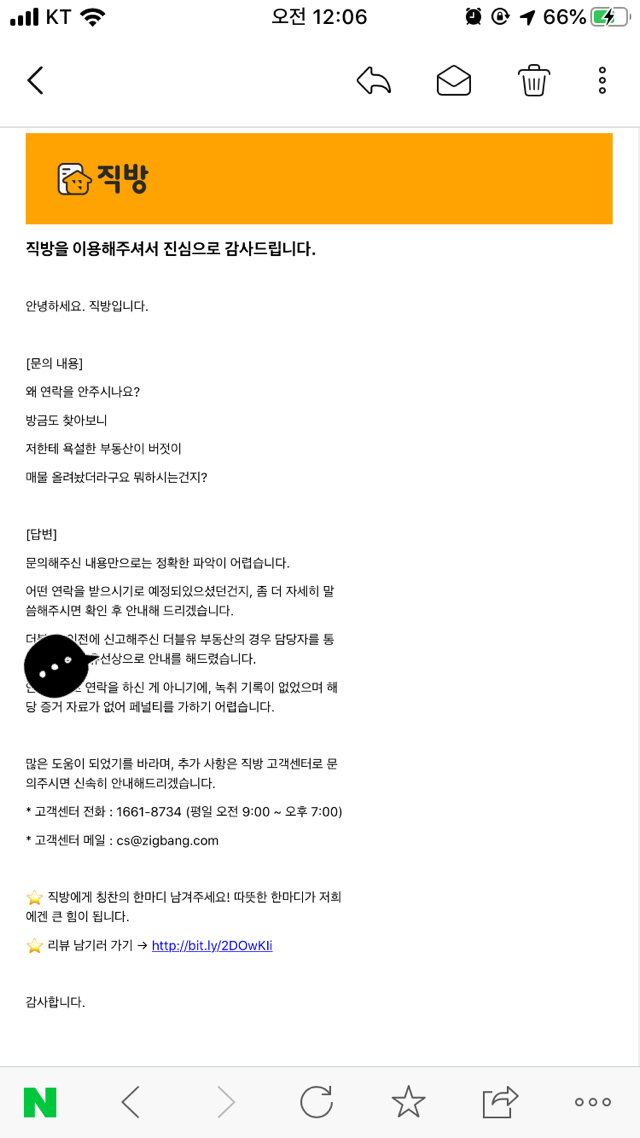Viewport: 640px width, 1138px height.
Task: Share this page from the bottom toolbar
Action: point(501,1101)
